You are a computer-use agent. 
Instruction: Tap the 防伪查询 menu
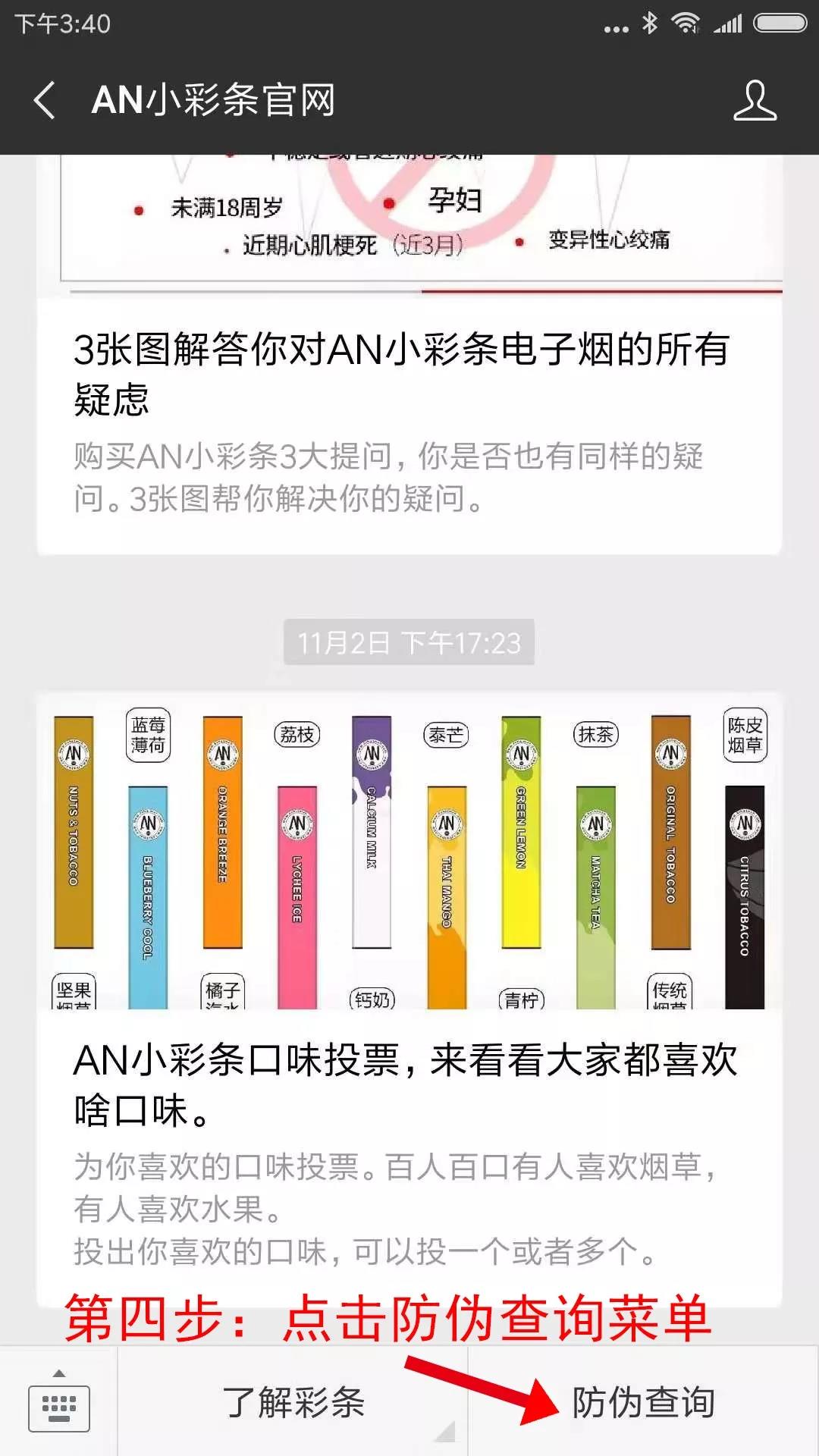point(643,1402)
